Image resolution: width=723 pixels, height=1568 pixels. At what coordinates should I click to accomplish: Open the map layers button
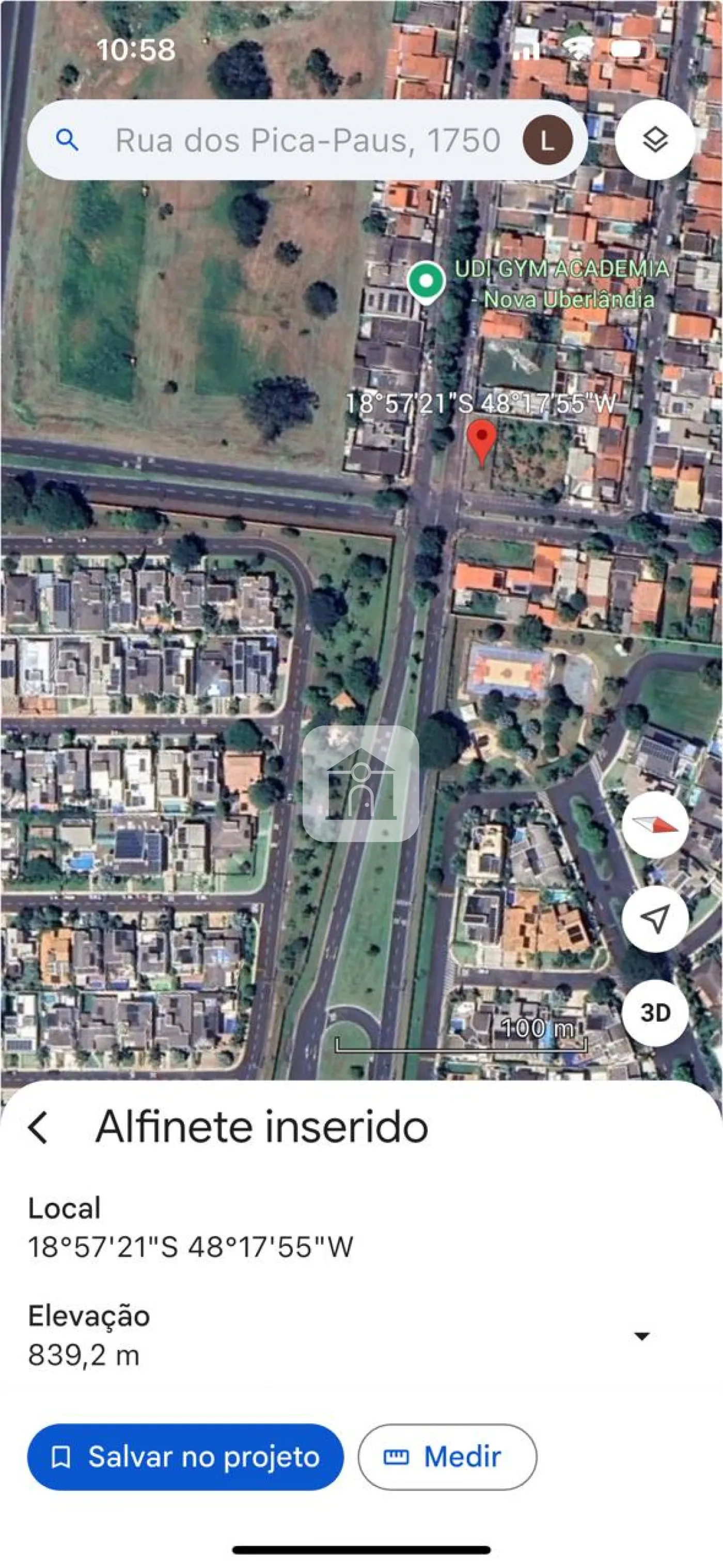point(655,140)
